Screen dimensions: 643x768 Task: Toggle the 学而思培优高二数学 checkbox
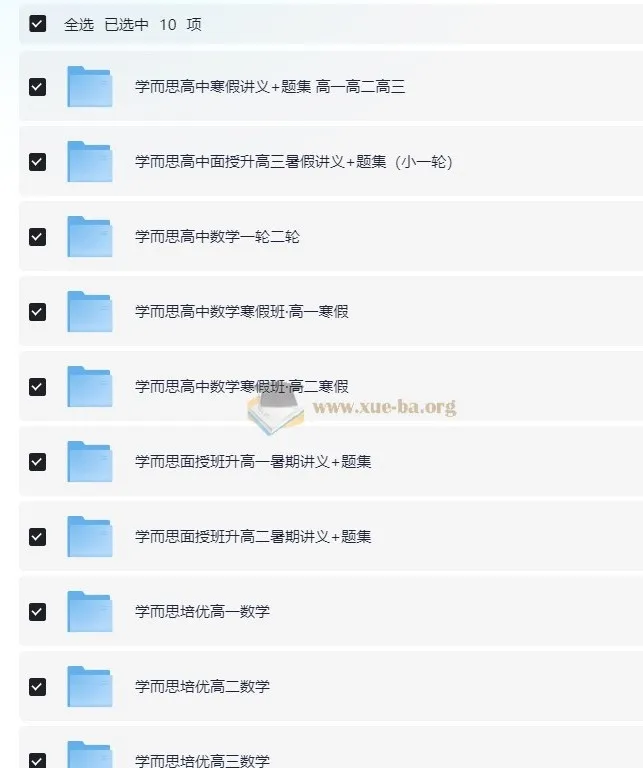pos(37,687)
